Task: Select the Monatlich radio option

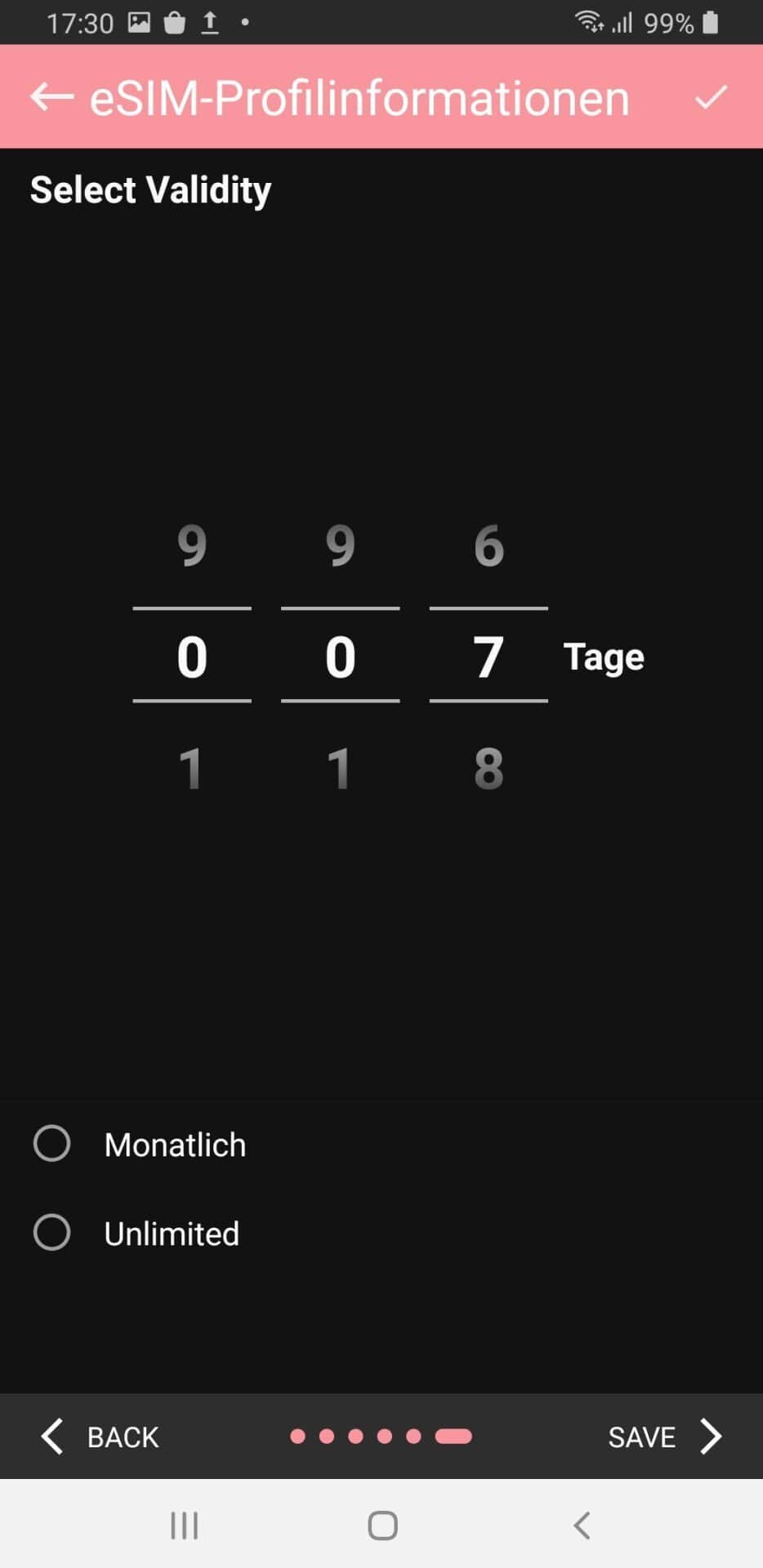Action: [x=52, y=1143]
